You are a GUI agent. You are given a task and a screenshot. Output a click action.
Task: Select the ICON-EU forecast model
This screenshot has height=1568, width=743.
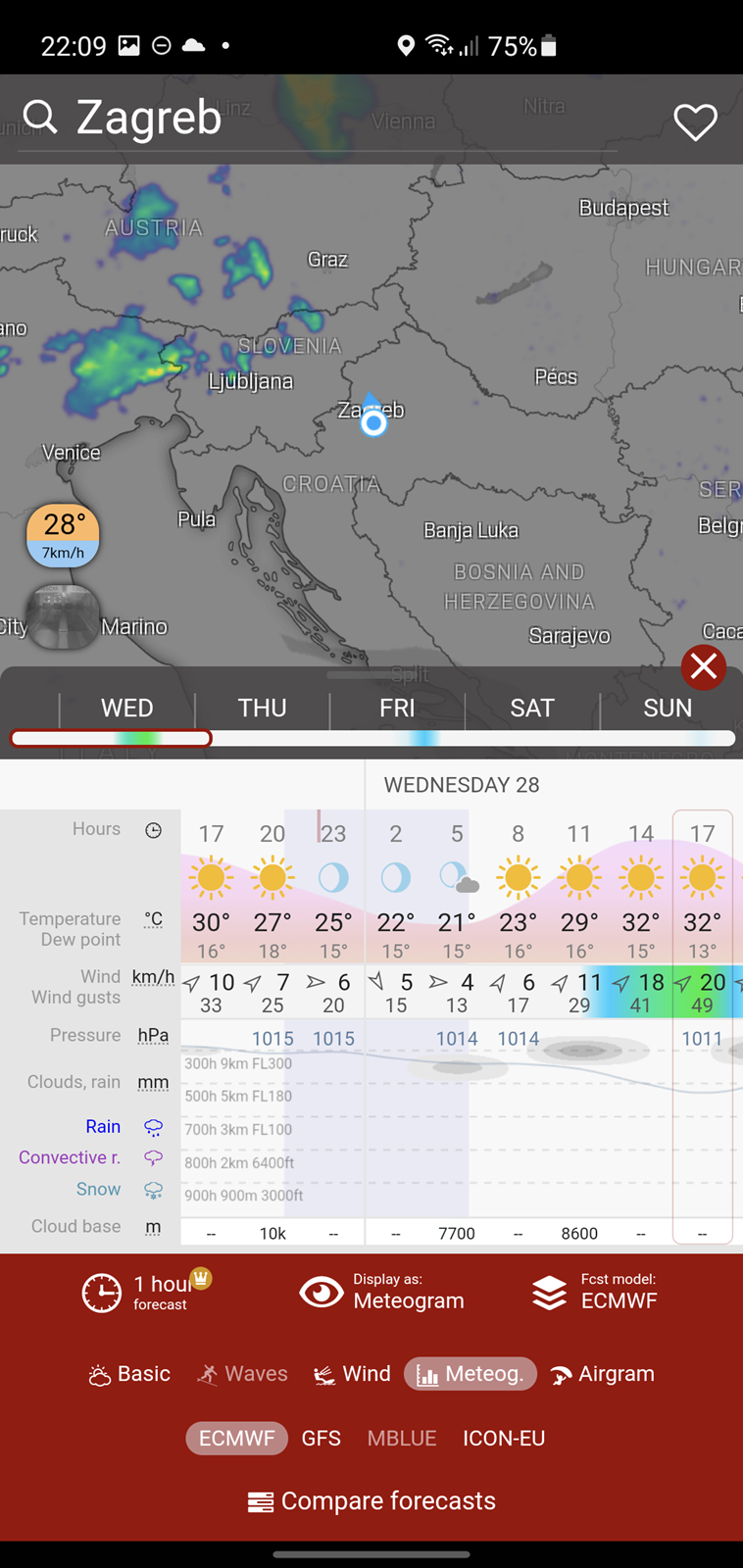pos(504,1438)
